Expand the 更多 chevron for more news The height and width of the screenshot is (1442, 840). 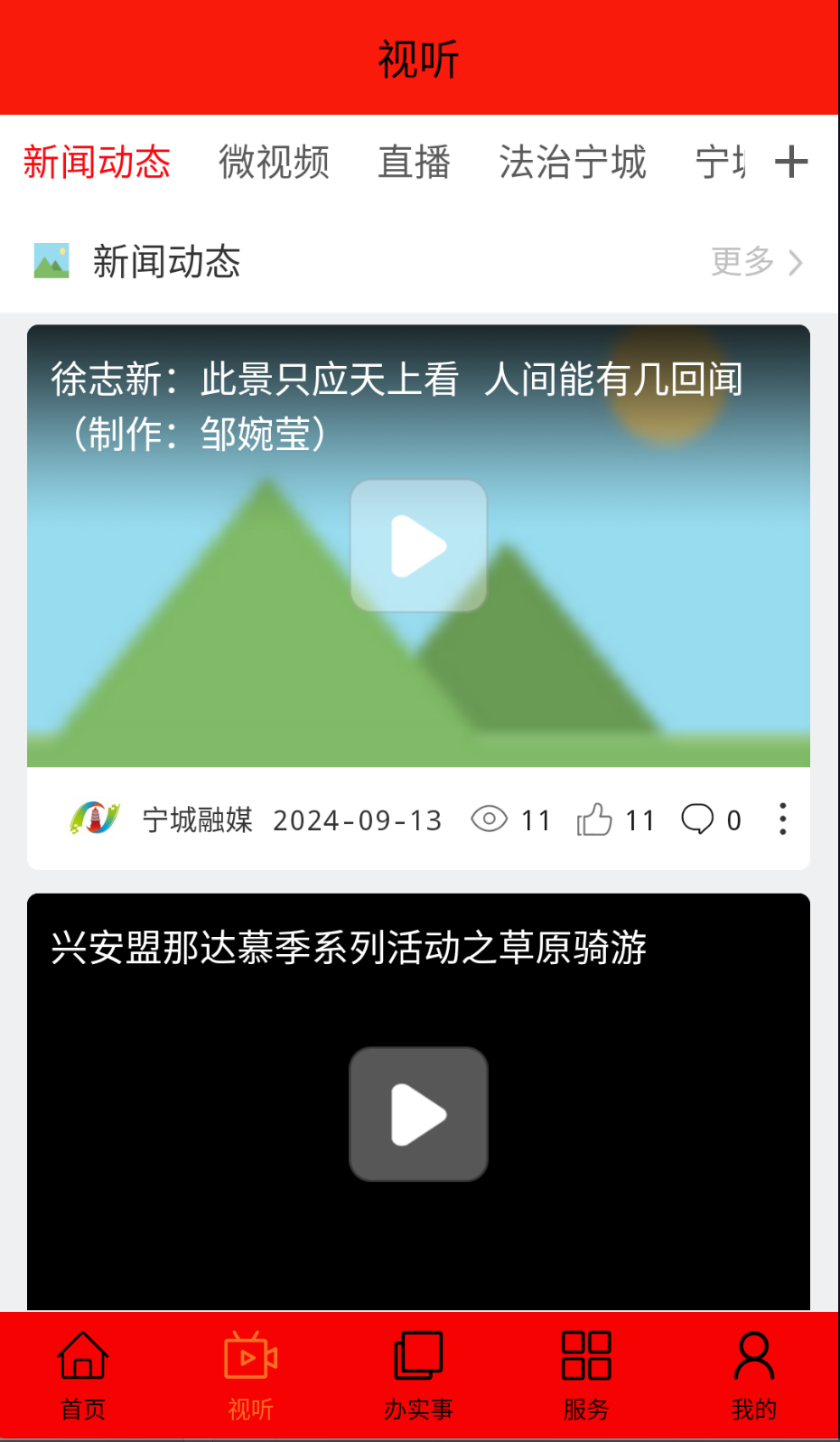(797, 263)
